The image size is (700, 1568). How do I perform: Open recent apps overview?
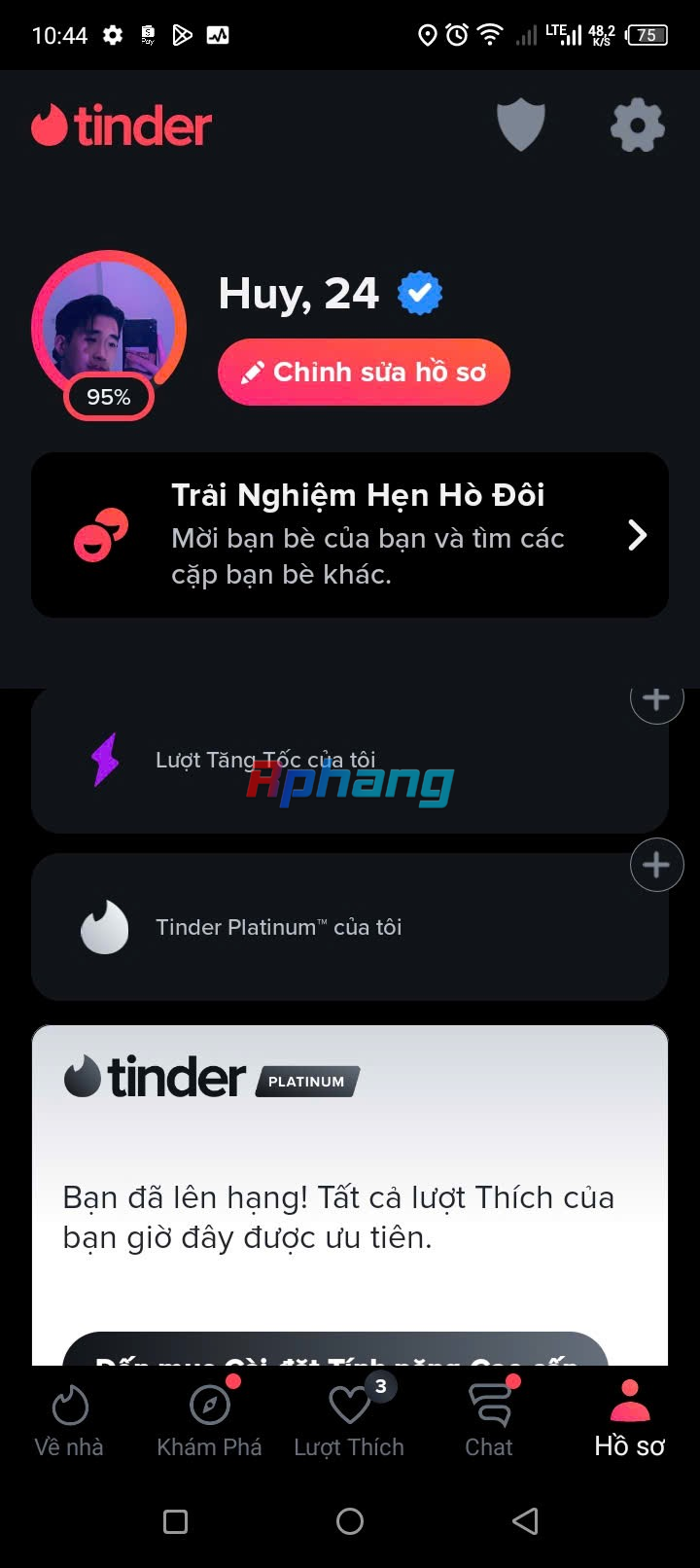[x=175, y=1521]
